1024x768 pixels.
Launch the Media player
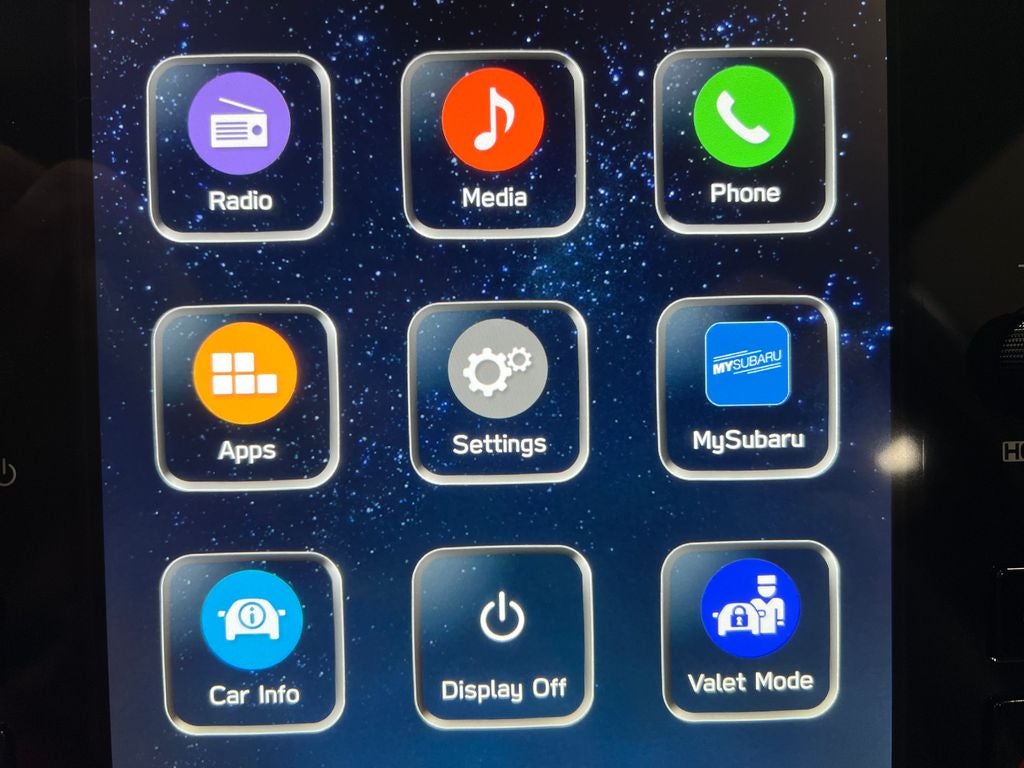tap(493, 142)
